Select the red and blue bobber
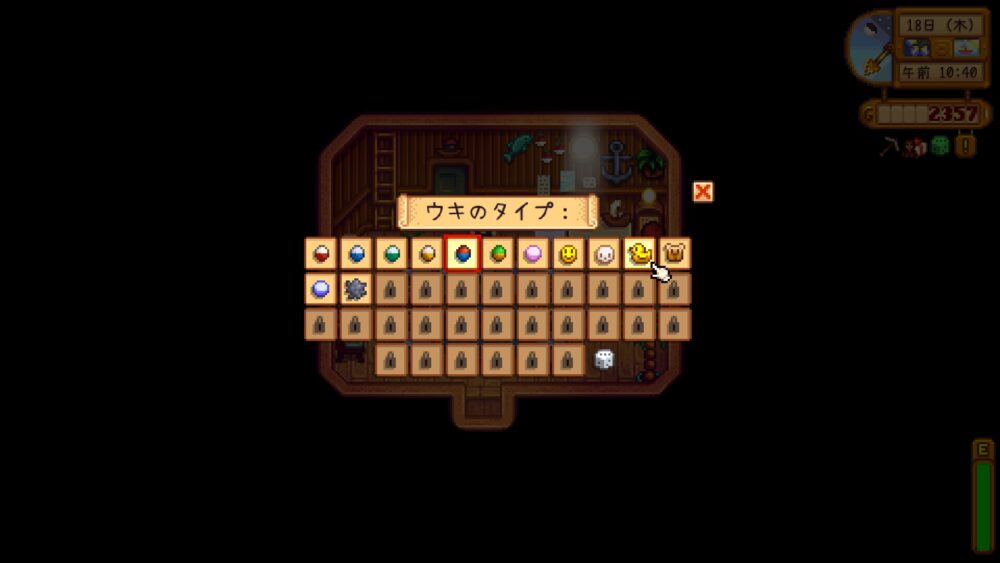The image size is (1000, 563). (462, 254)
